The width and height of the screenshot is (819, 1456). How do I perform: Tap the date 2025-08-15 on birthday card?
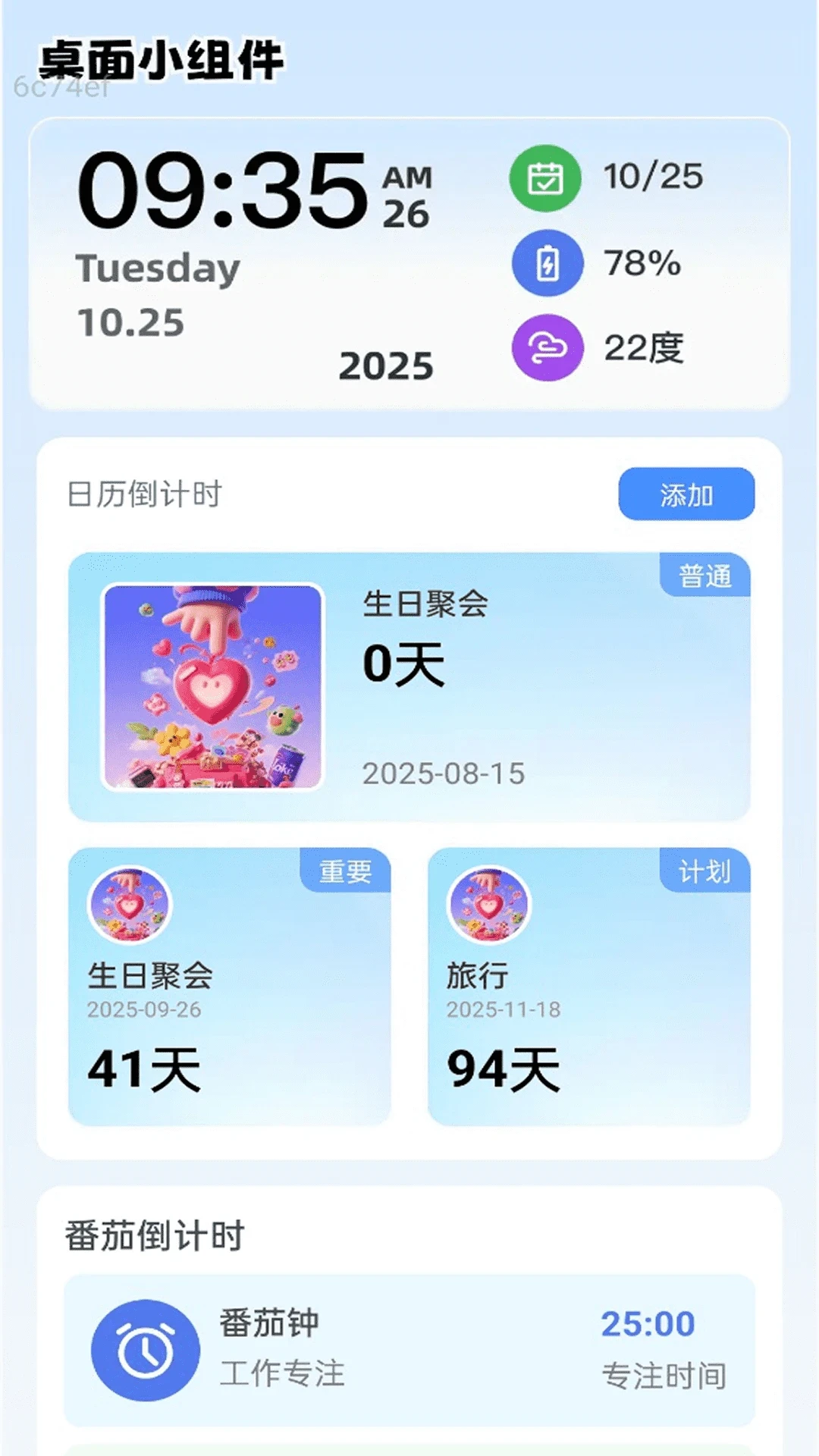tap(444, 773)
